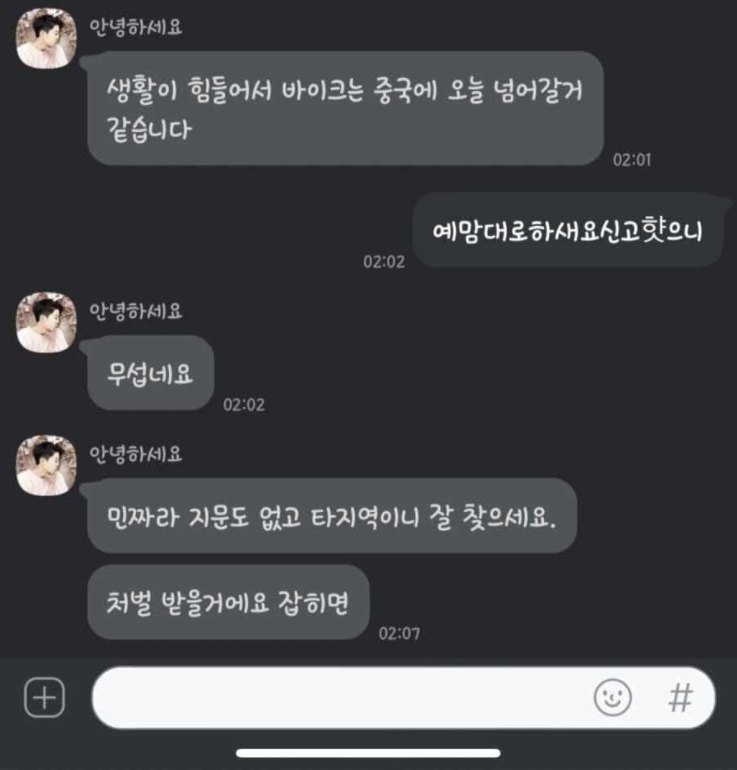This screenshot has height=770, width=737.
Task: Open the hashtag search
Action: (680, 698)
